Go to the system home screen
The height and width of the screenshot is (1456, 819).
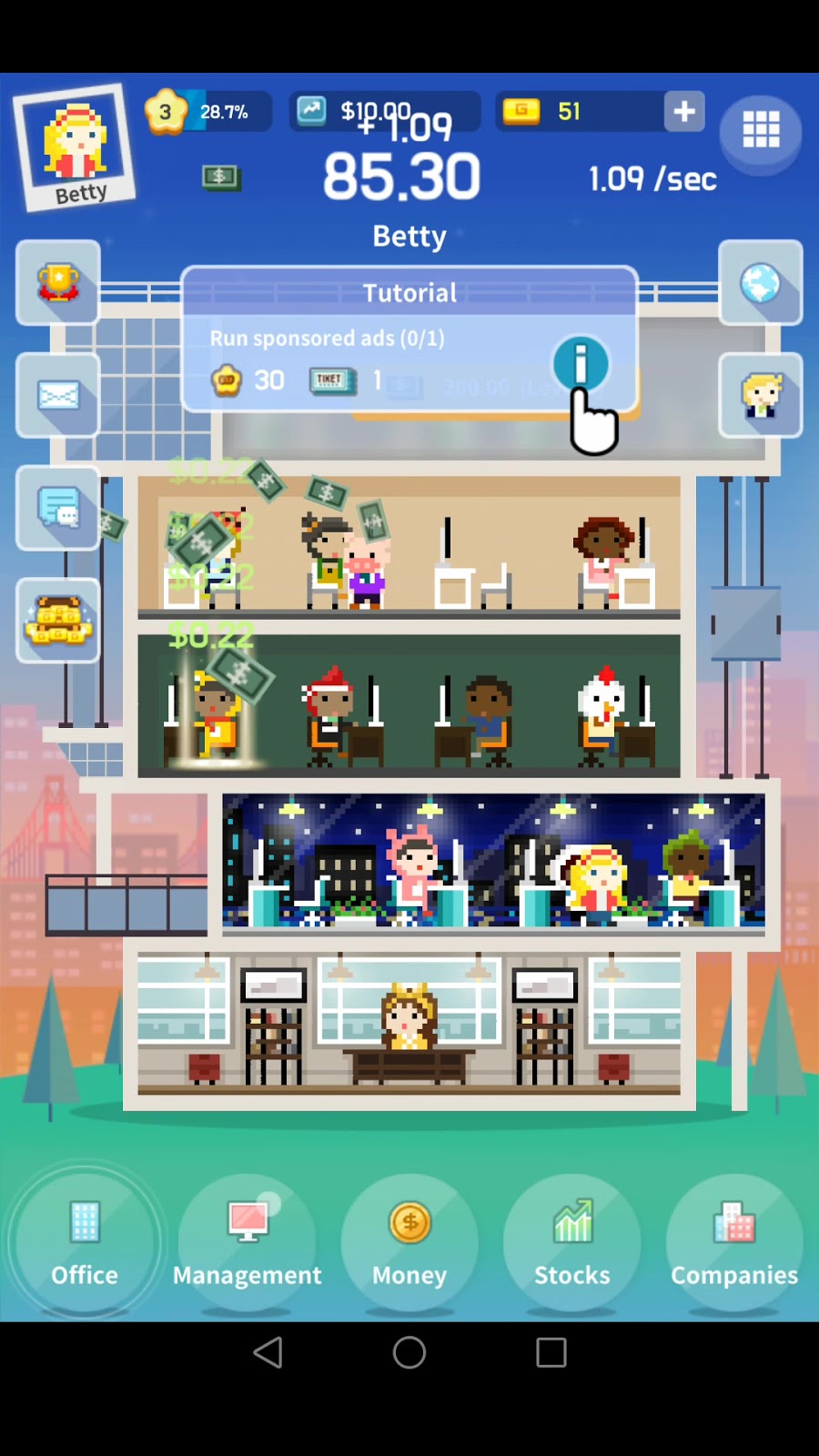click(409, 1352)
